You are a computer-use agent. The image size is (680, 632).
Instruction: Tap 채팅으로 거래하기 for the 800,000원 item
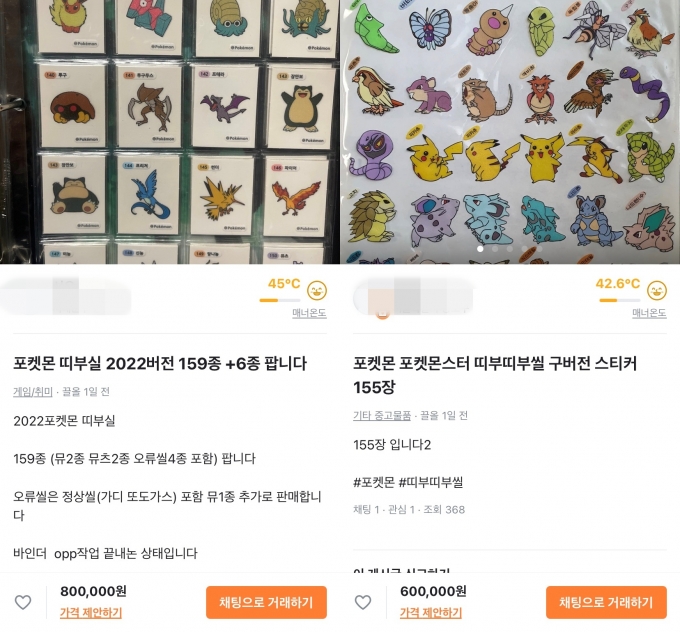pos(266,602)
